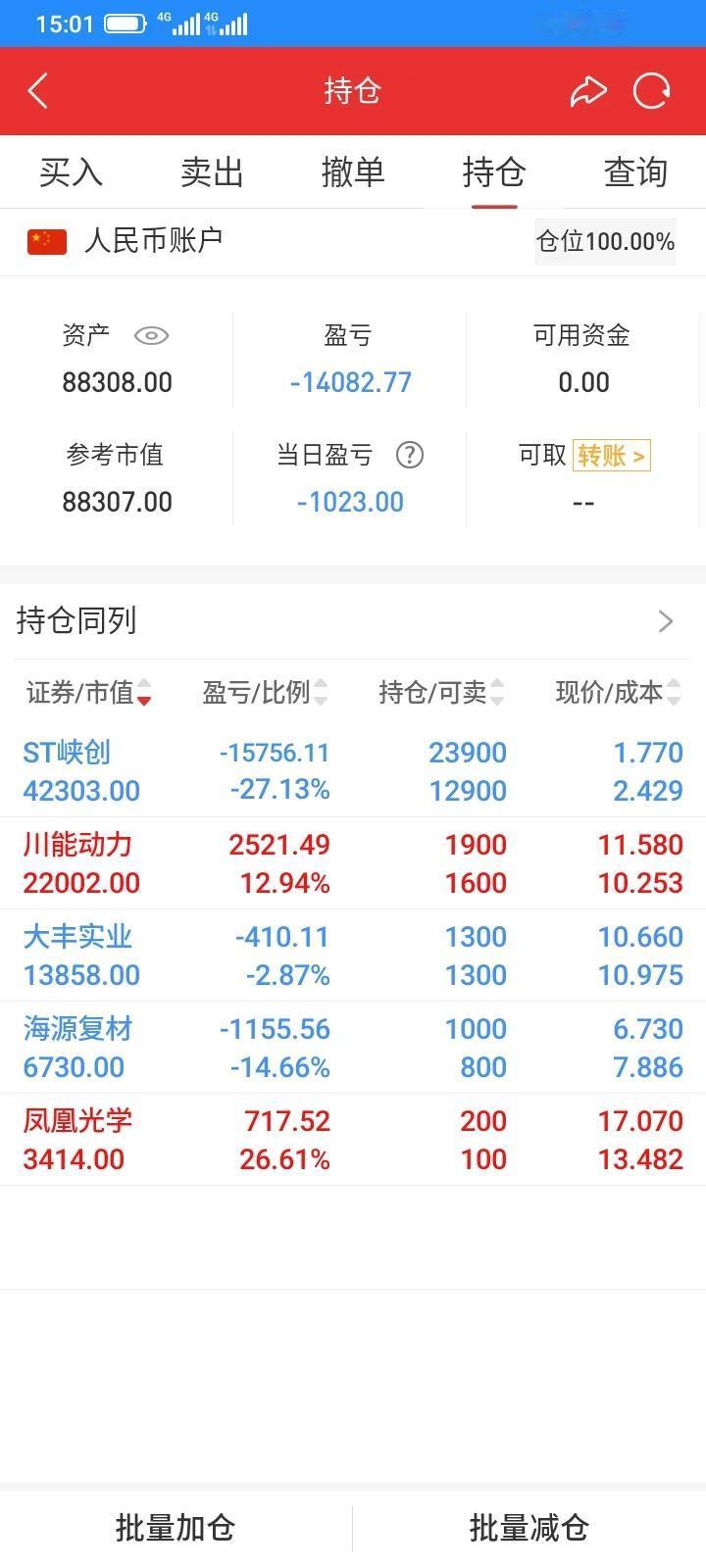Go back using the top-left arrow
Image resolution: width=706 pixels, height=1568 pixels.
[38, 91]
